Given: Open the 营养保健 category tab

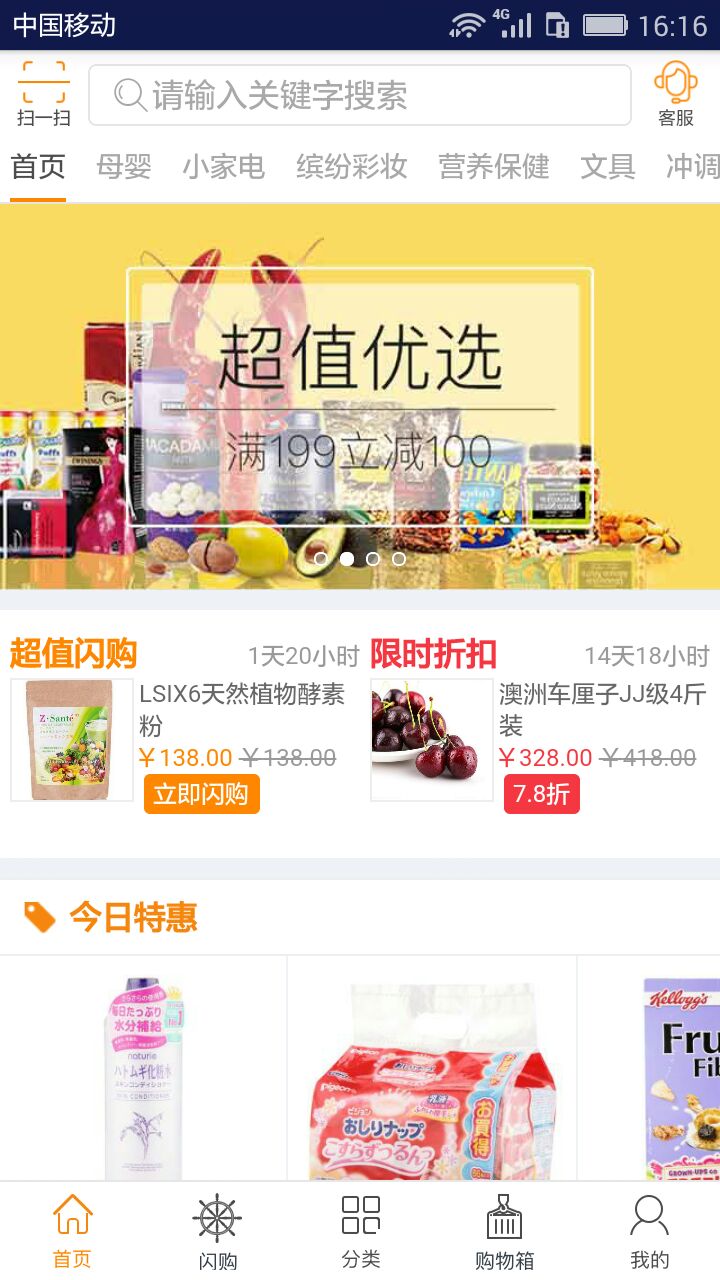Looking at the screenshot, I should pos(494,167).
